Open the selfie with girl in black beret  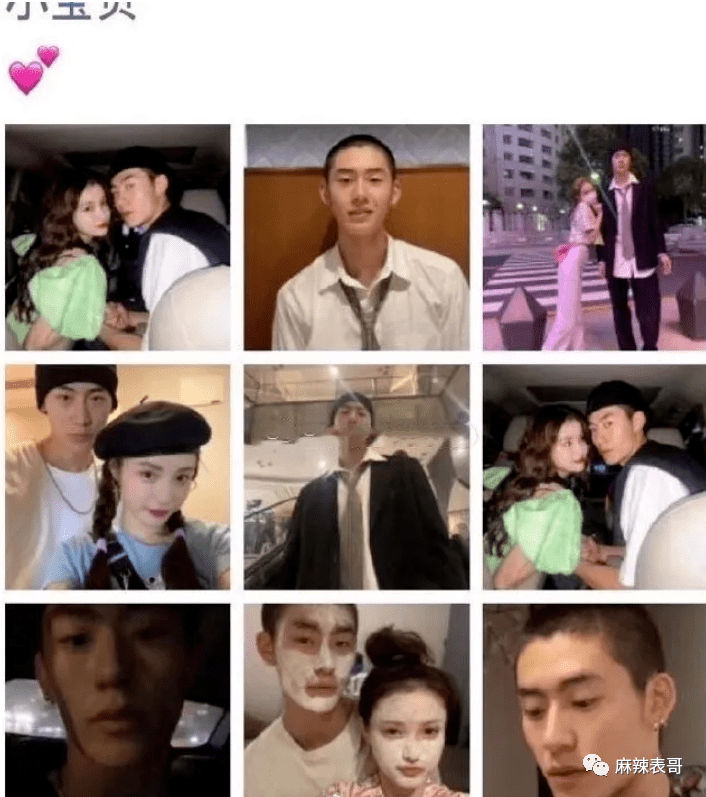click(x=117, y=476)
